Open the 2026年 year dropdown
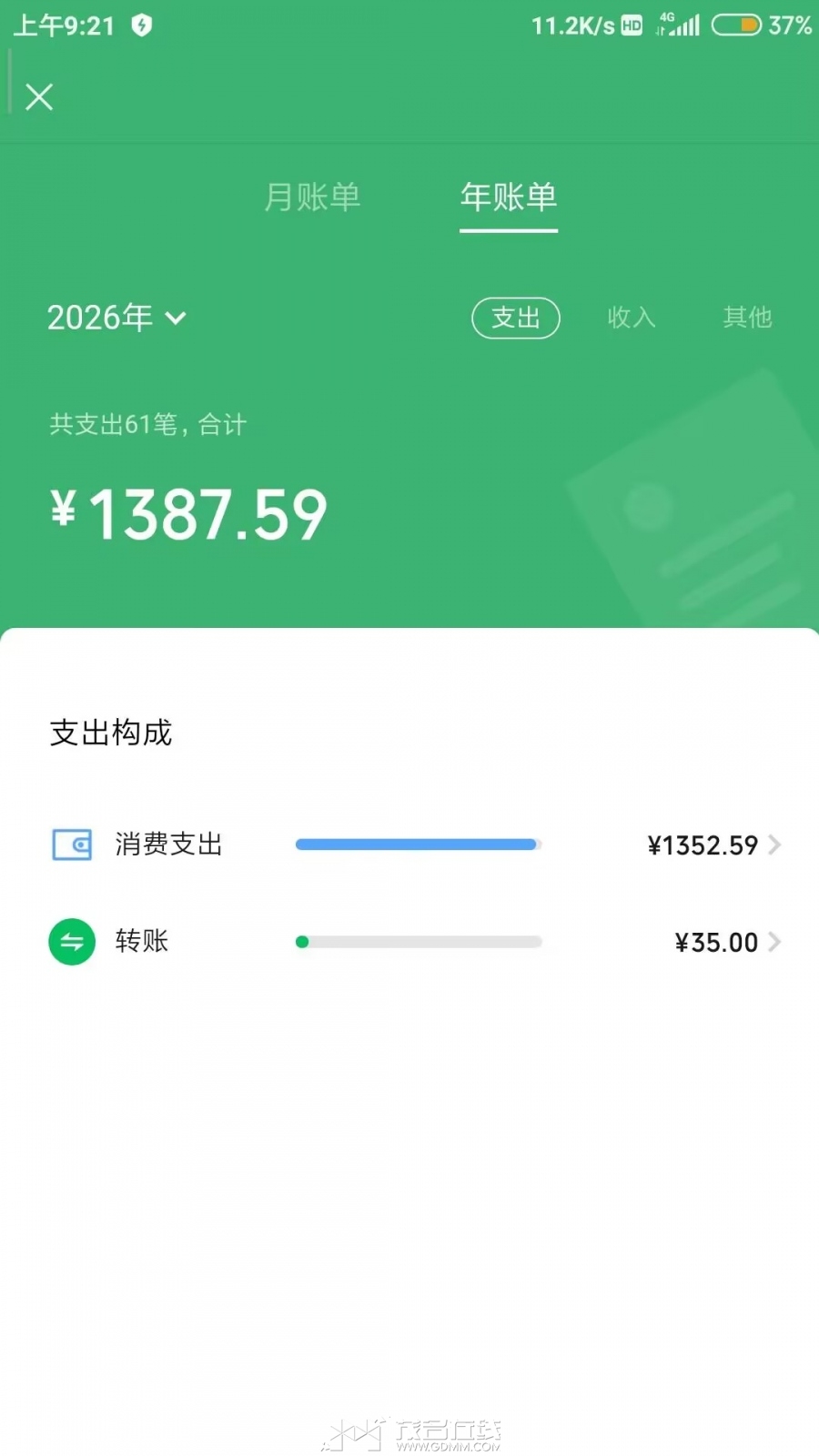 (x=116, y=318)
